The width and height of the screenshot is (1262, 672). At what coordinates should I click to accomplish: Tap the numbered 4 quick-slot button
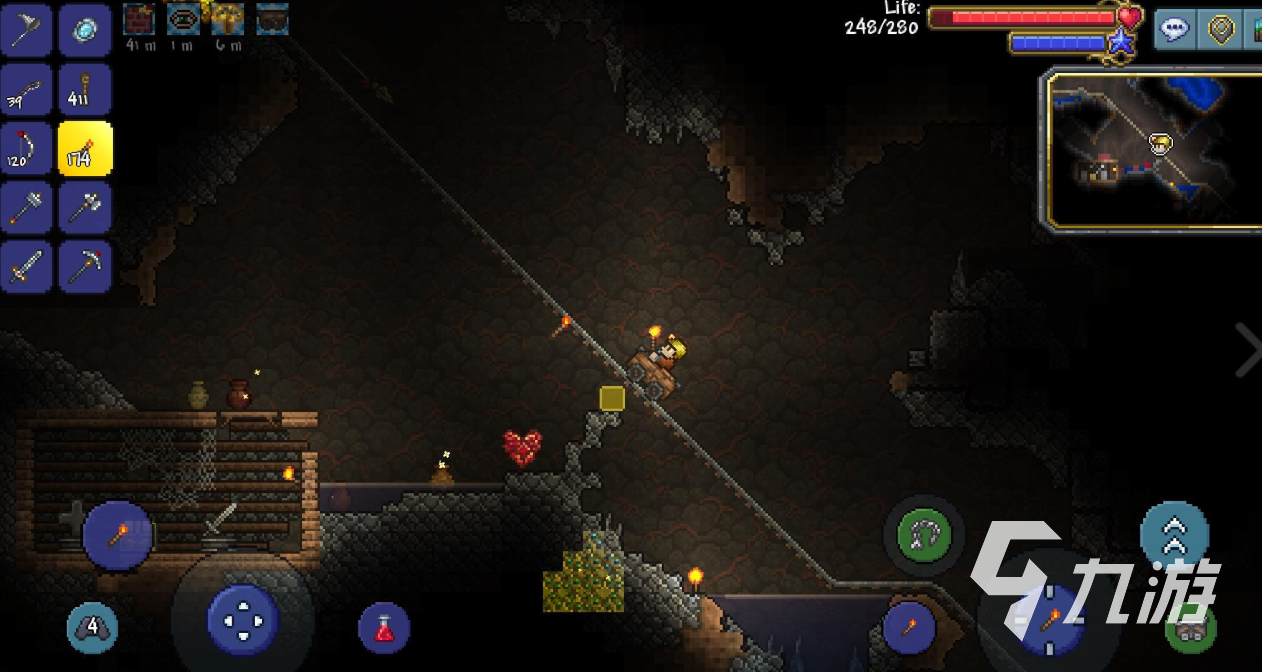[92, 628]
